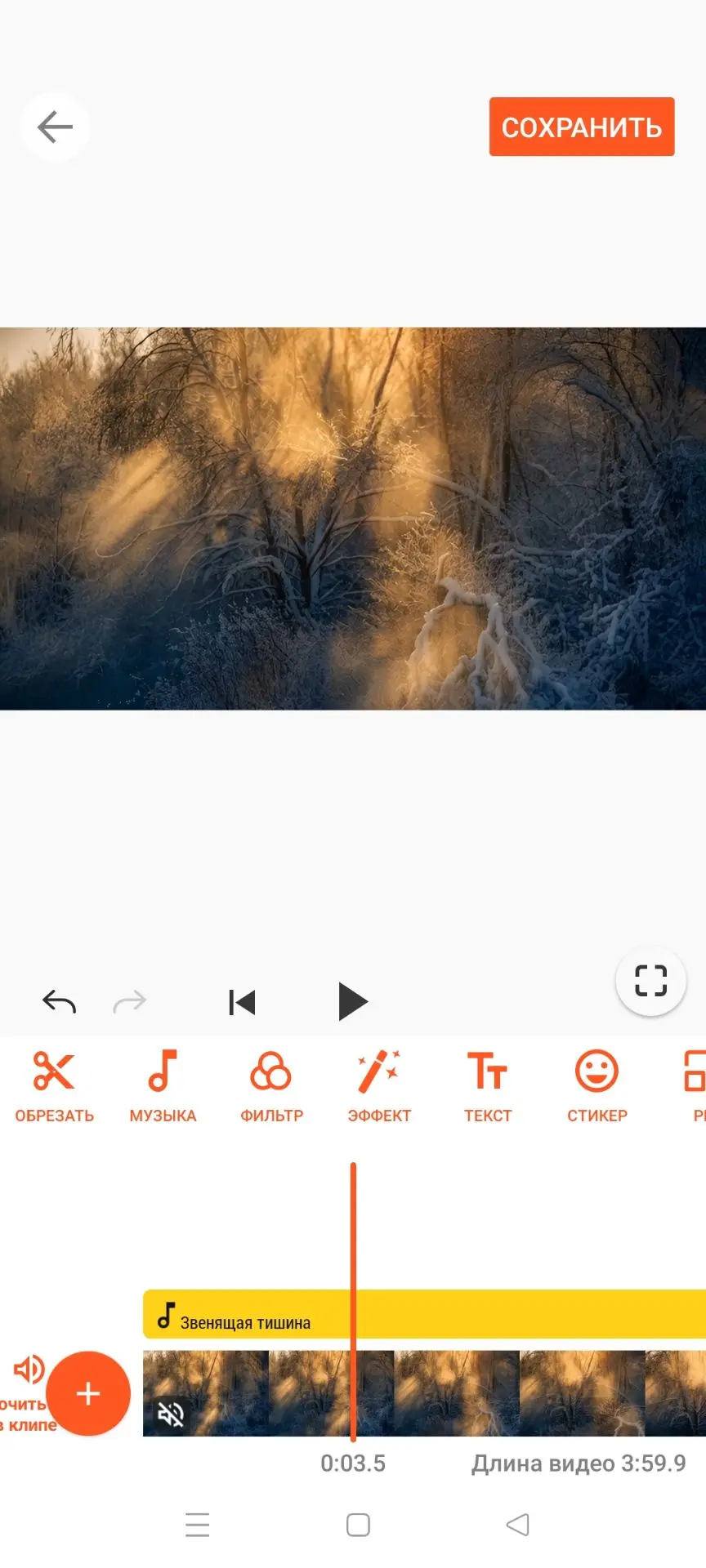
Task: Undo the last edit
Action: click(59, 1001)
